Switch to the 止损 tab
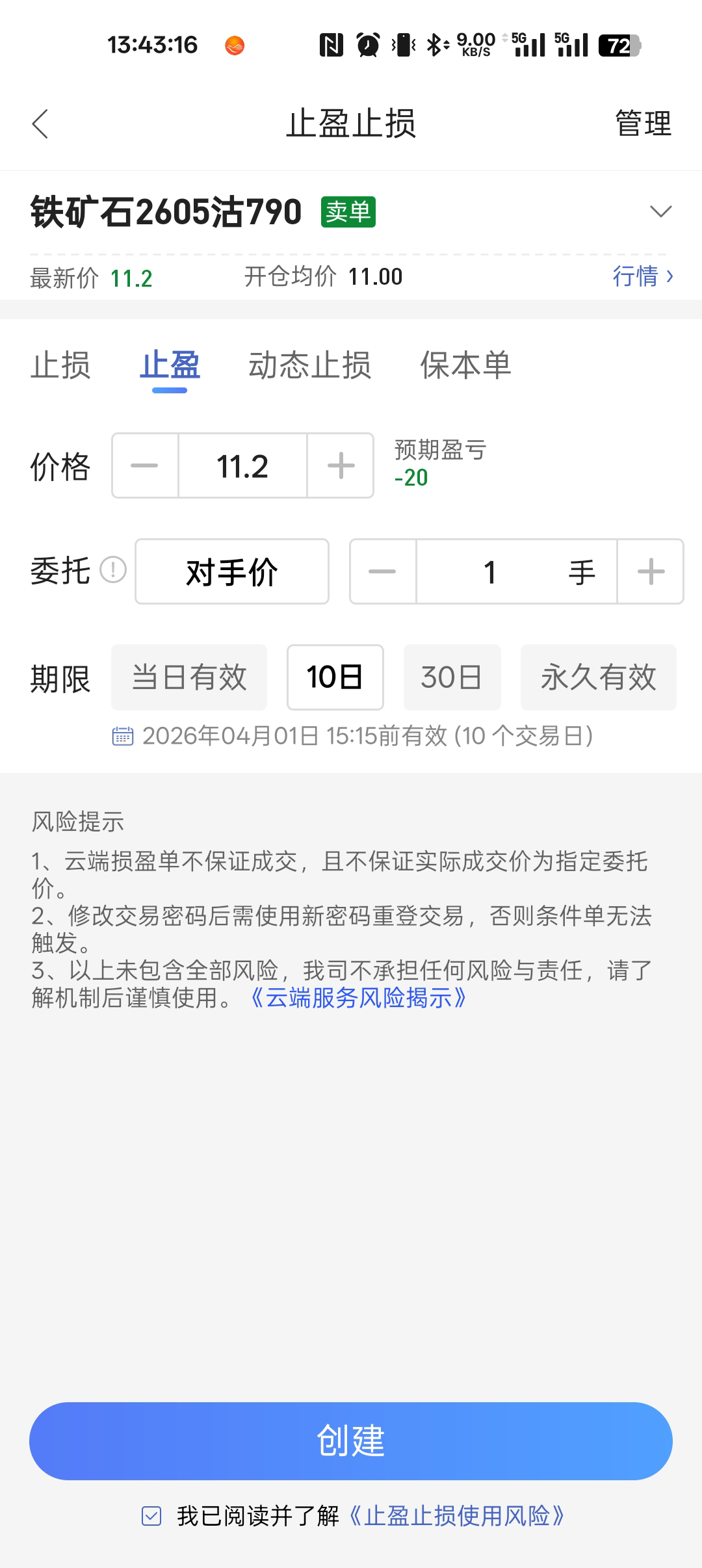 (x=60, y=365)
